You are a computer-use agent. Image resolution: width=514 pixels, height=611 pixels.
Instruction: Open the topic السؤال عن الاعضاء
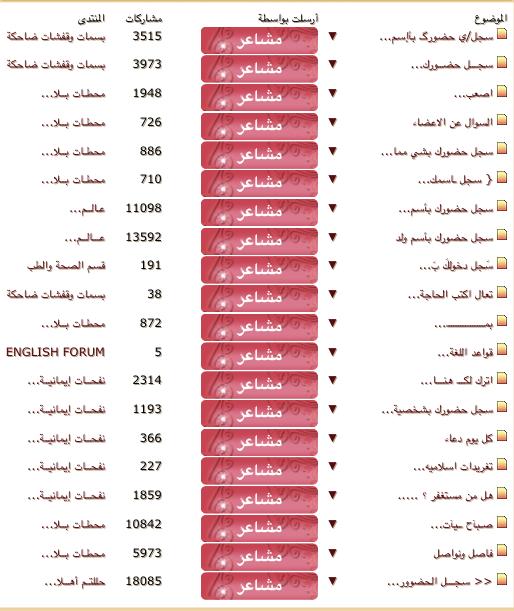(453, 122)
